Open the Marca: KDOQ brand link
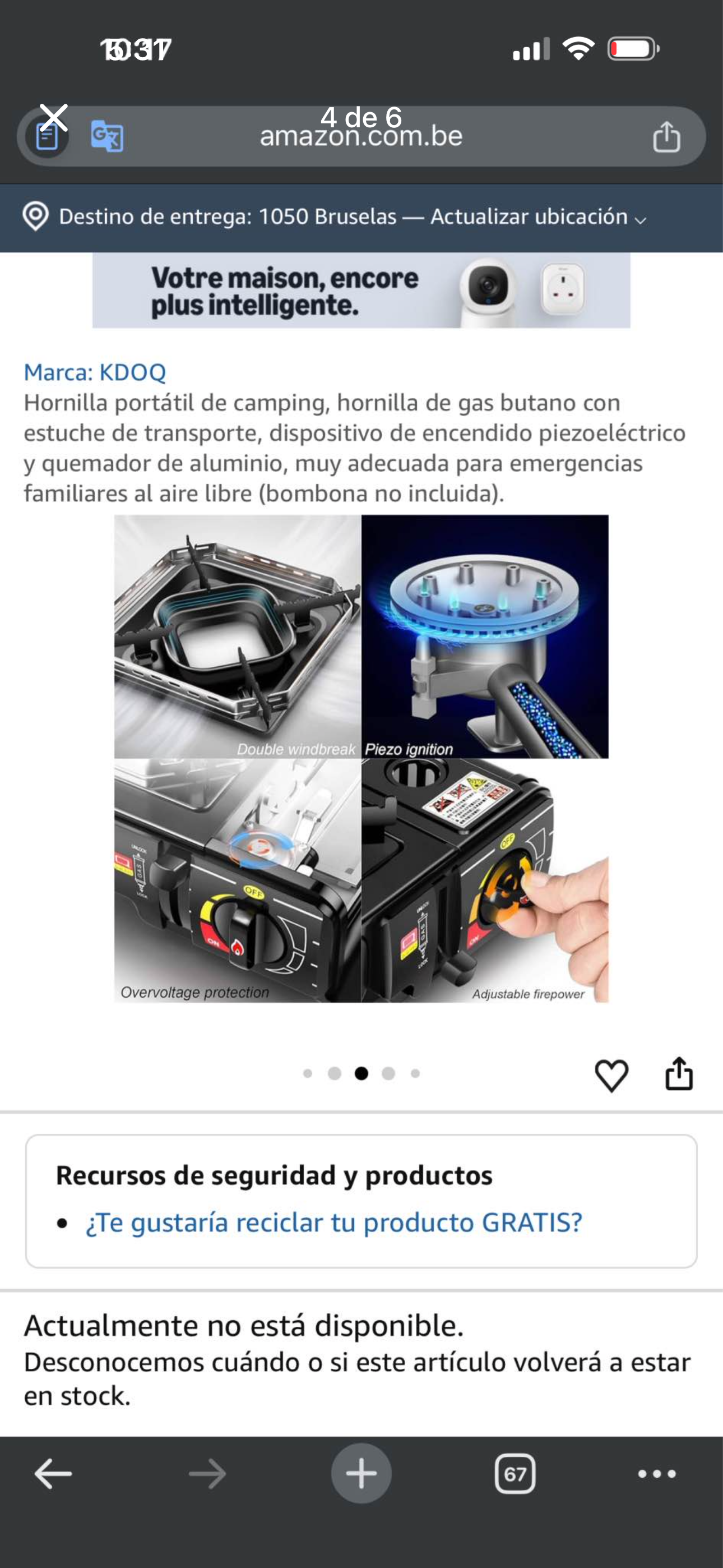Image resolution: width=723 pixels, height=1568 pixels. pyautogui.click(x=95, y=372)
